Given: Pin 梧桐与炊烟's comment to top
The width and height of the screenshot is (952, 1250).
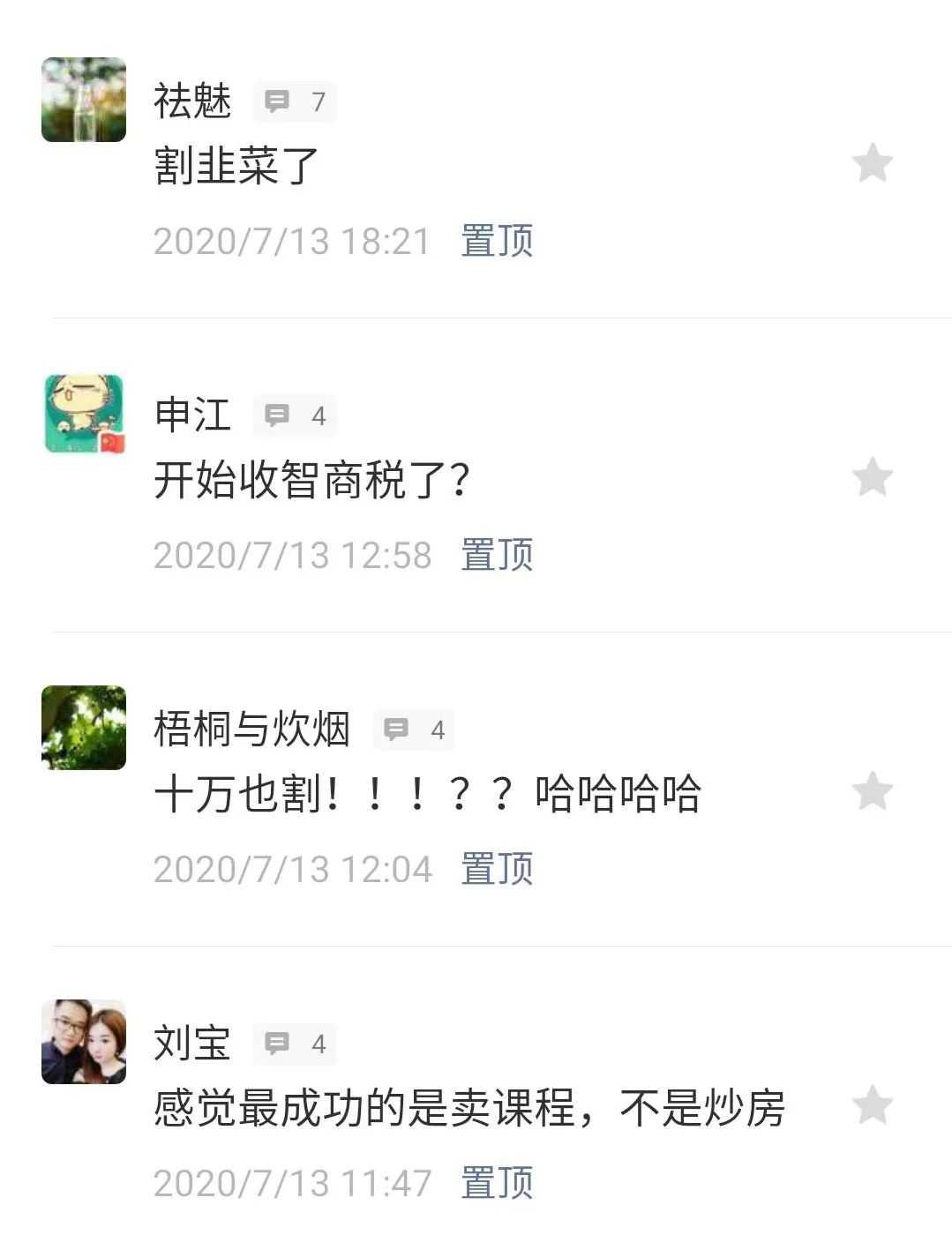Looking at the screenshot, I should click(x=497, y=869).
